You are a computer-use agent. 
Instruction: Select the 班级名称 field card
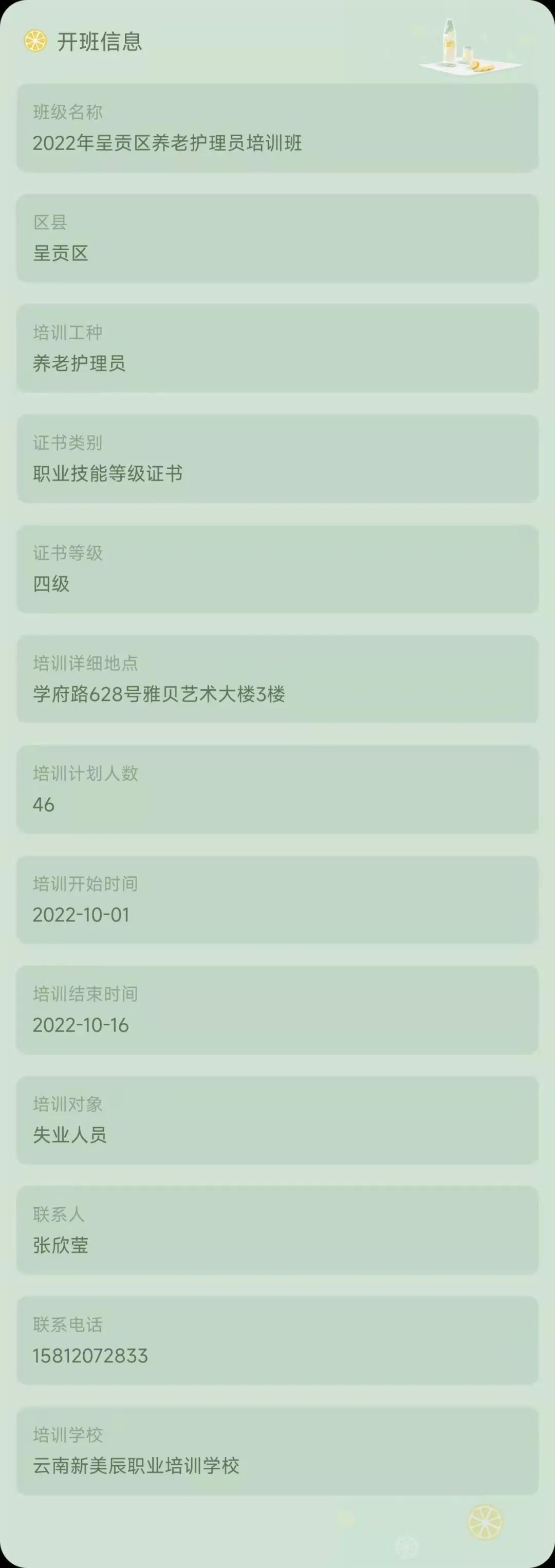pos(277,128)
